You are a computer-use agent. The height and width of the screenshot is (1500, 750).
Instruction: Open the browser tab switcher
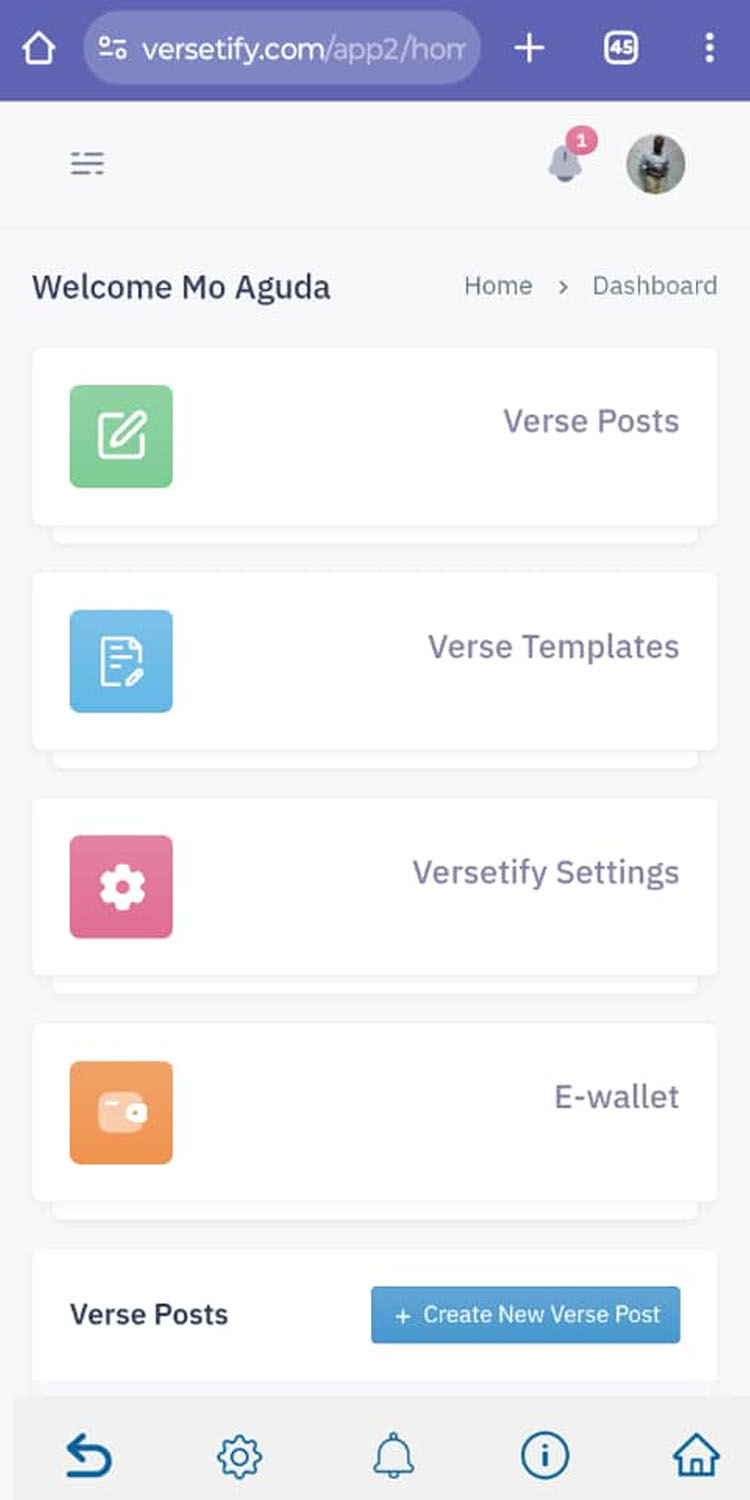pyautogui.click(x=621, y=48)
